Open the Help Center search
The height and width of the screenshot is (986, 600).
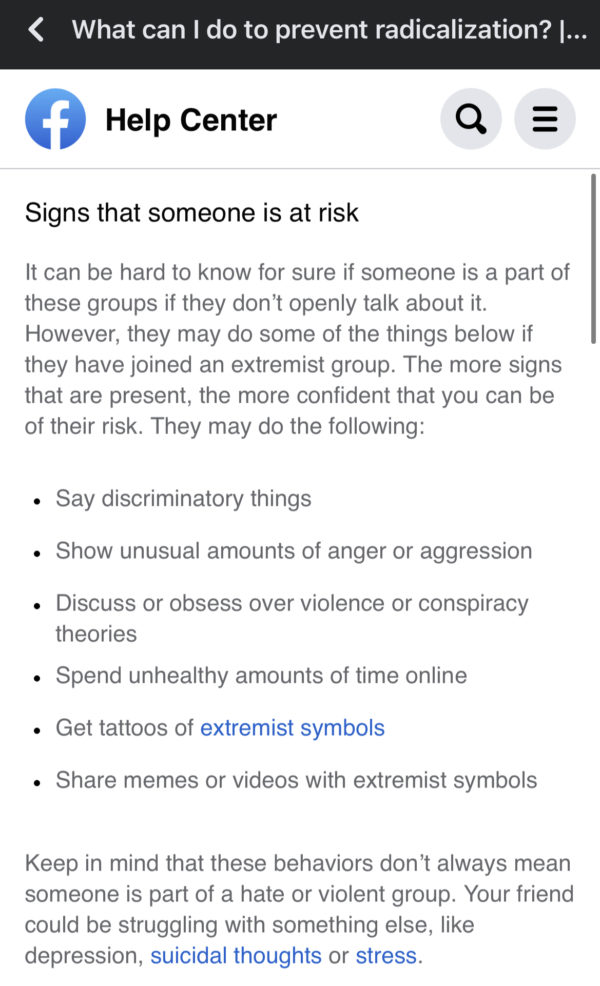[x=470, y=120]
